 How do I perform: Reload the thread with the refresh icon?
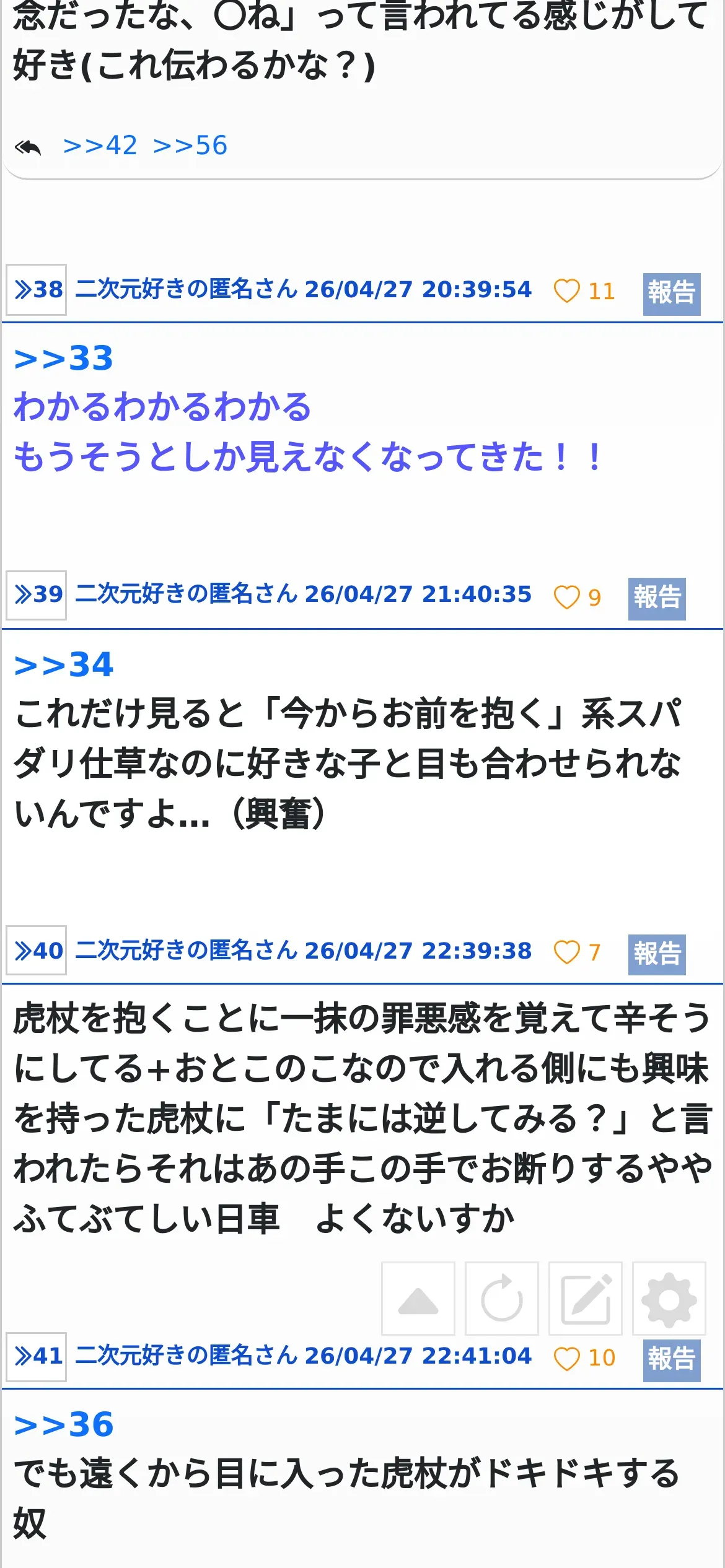[502, 1299]
